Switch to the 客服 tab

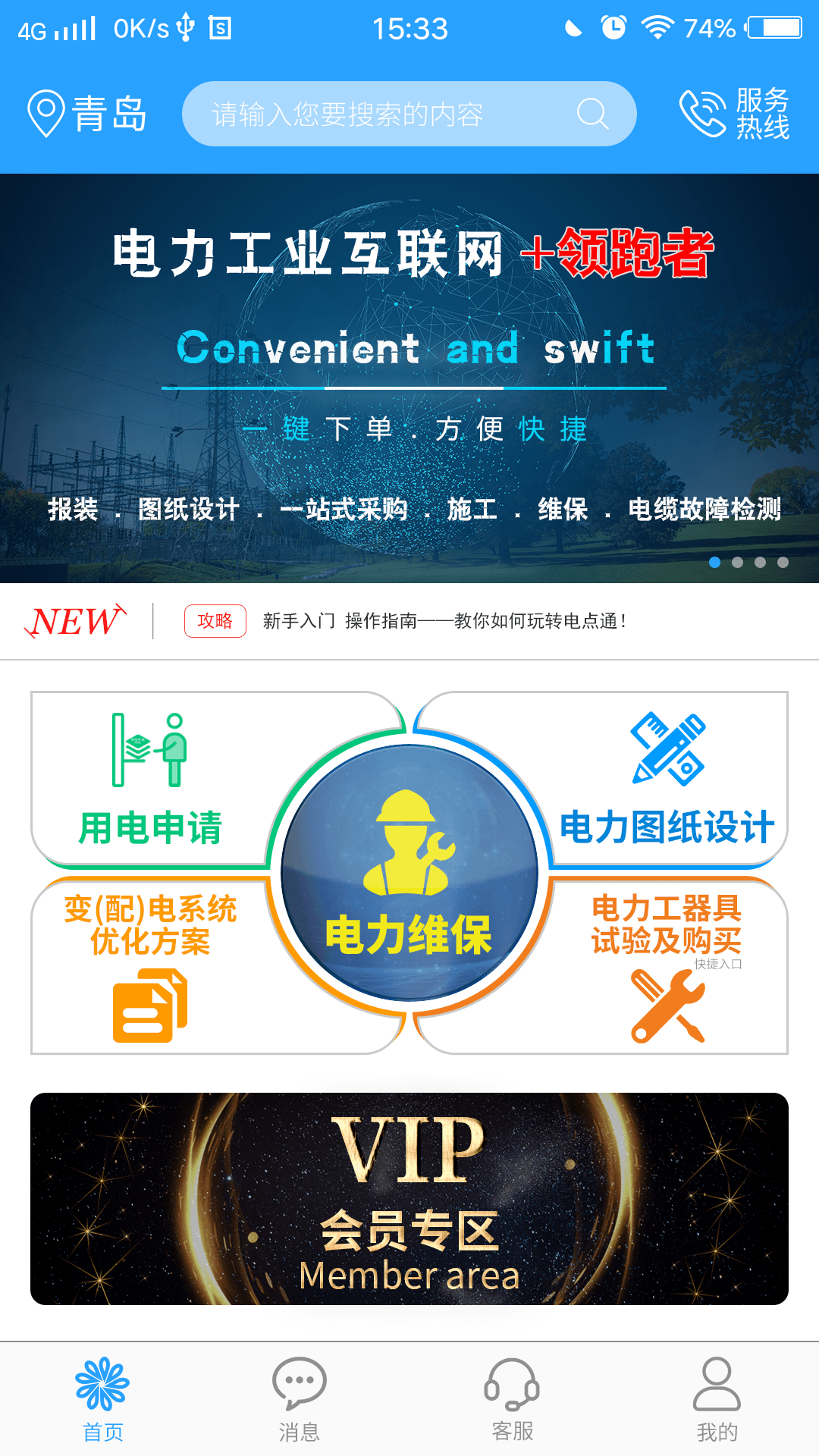(x=512, y=1399)
